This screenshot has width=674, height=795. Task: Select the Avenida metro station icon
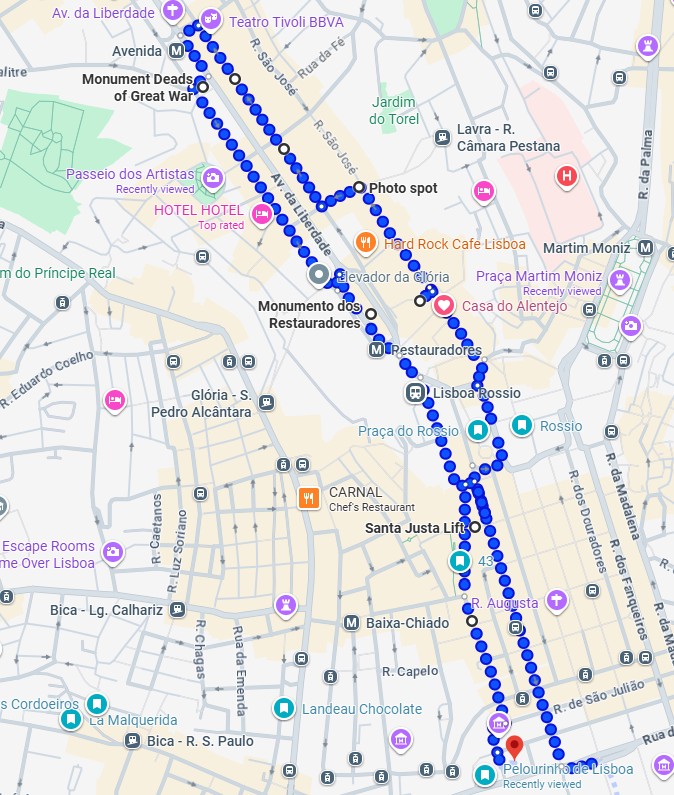pos(177,50)
